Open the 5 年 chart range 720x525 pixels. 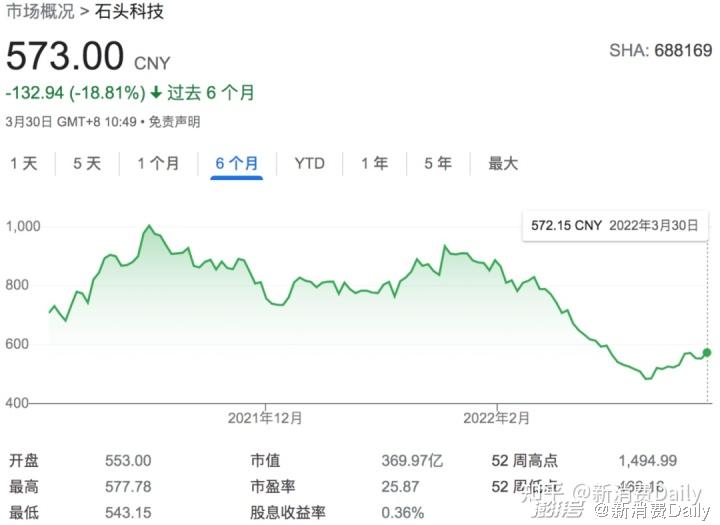(438, 163)
